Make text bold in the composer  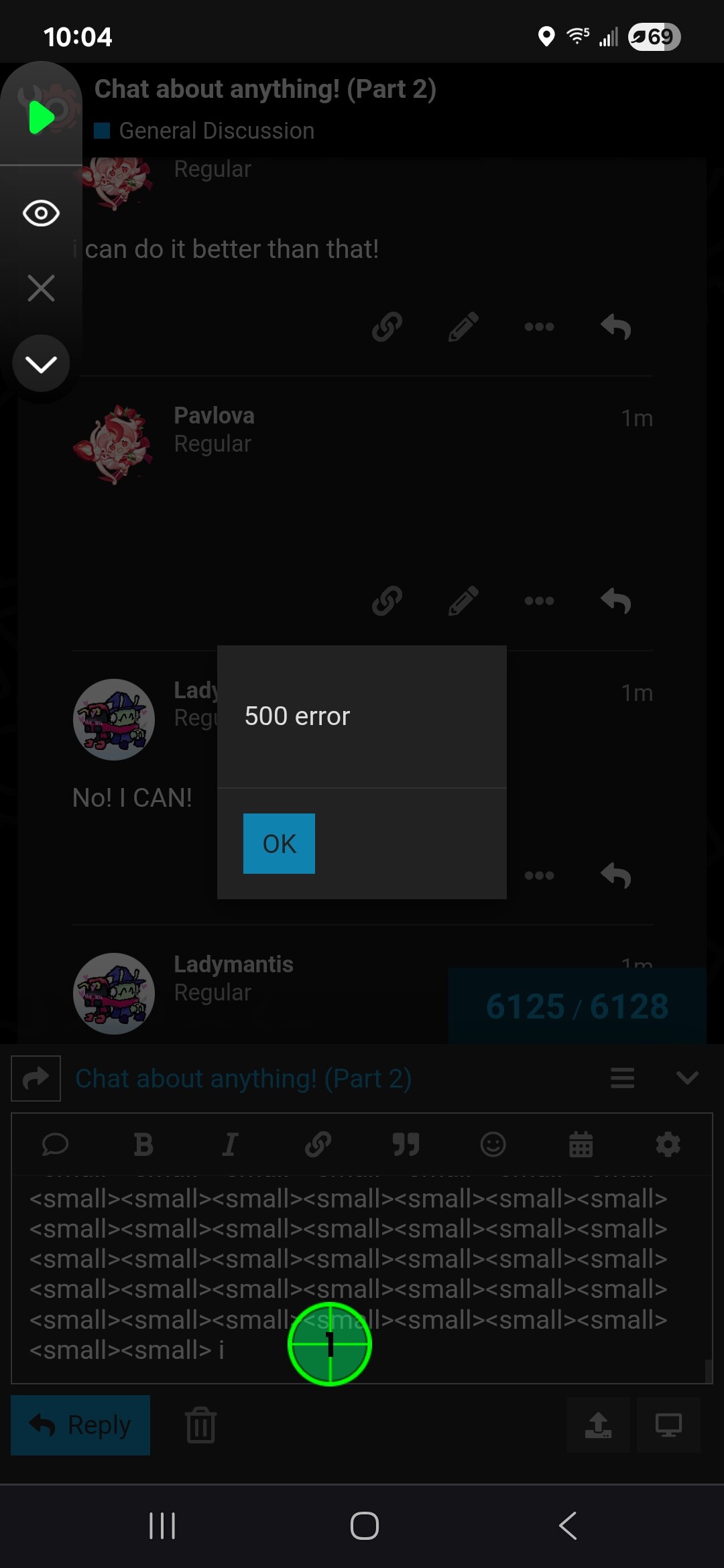(x=143, y=1145)
